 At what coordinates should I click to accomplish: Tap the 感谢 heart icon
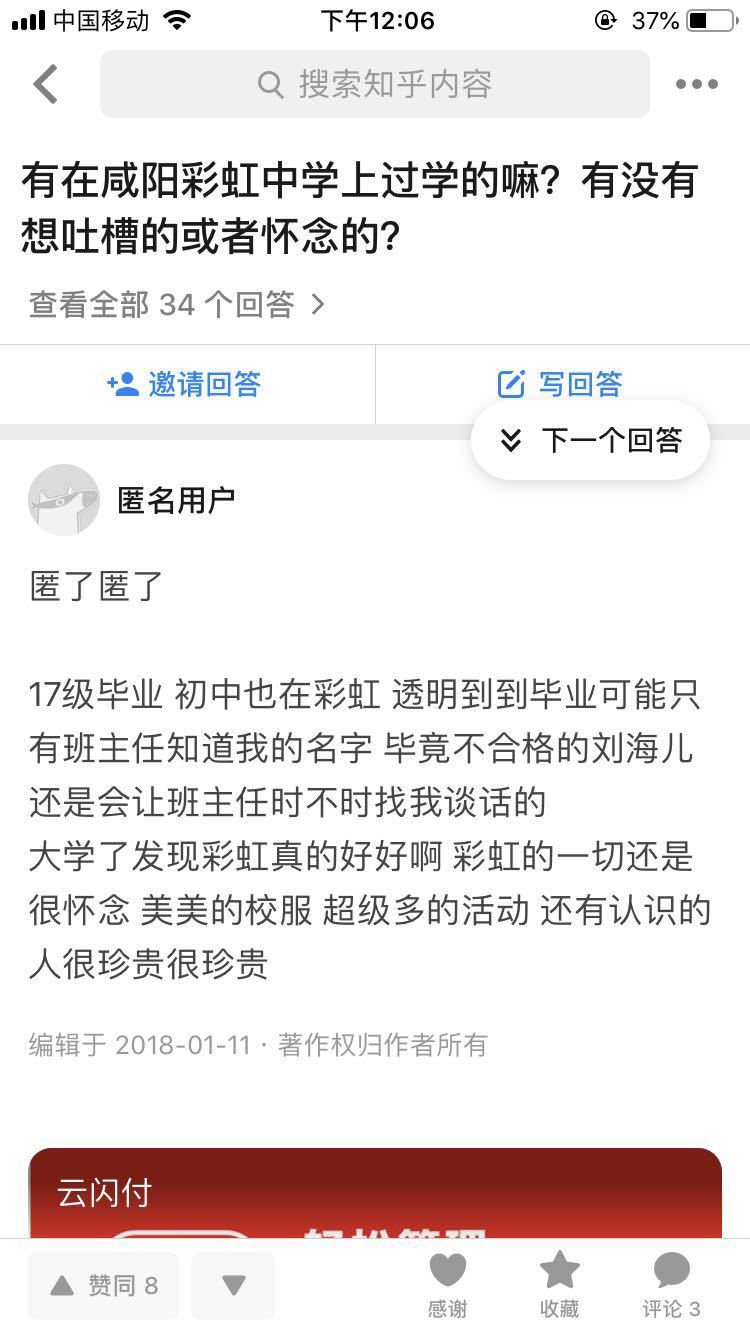pyautogui.click(x=447, y=1268)
